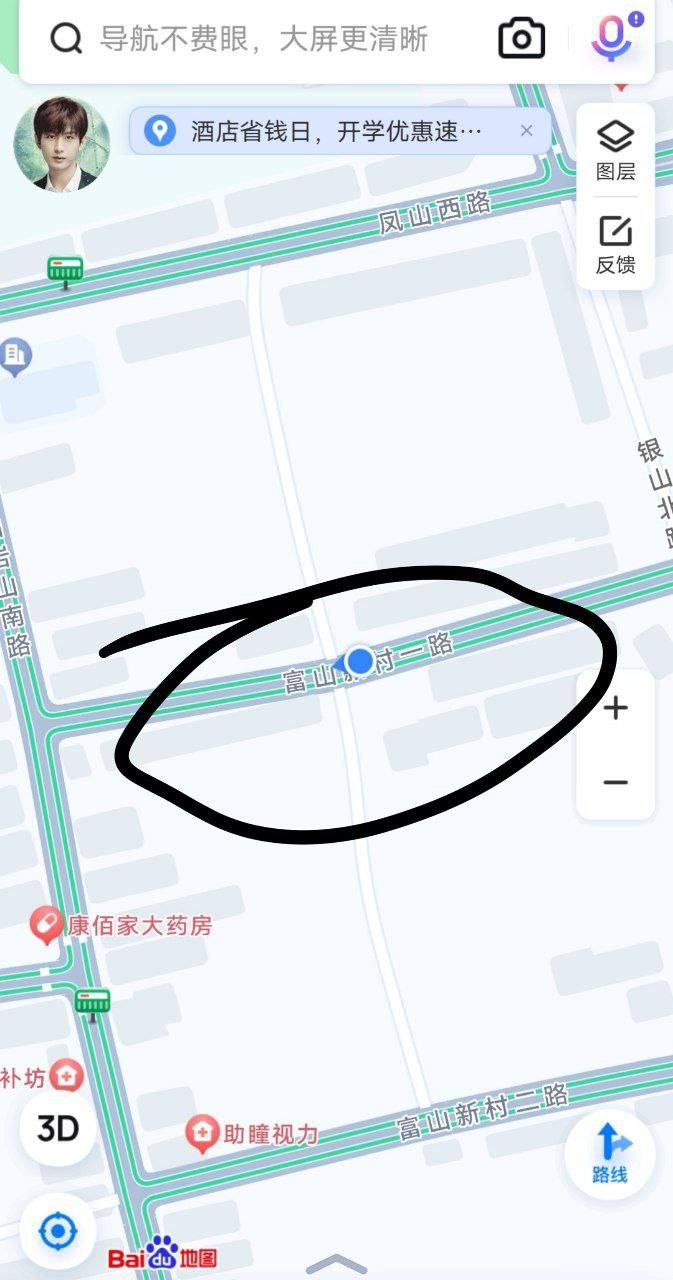Expand the bottom panel chevron
Image resolution: width=673 pixels, height=1280 pixels.
[336, 1263]
